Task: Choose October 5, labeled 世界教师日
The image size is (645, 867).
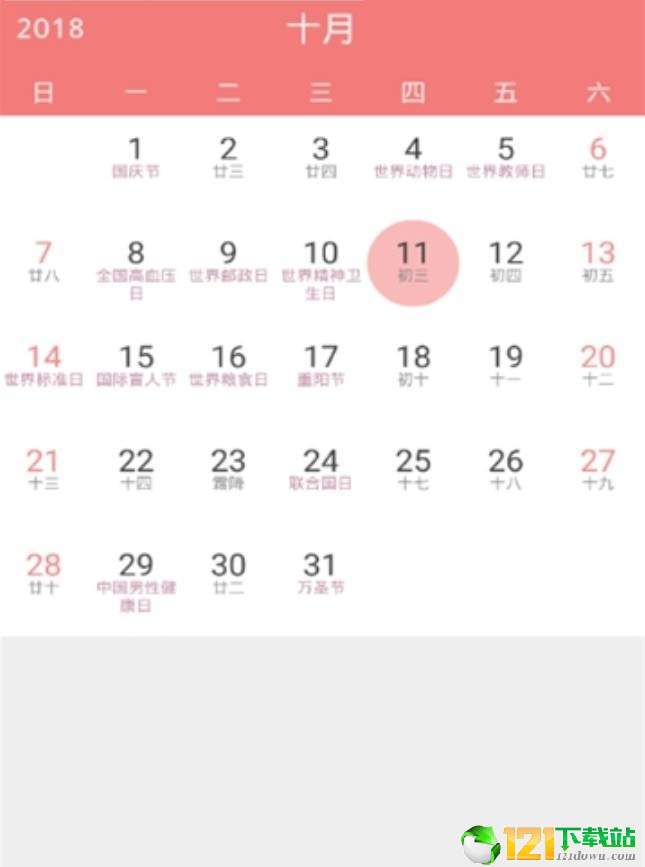Action: 505,157
